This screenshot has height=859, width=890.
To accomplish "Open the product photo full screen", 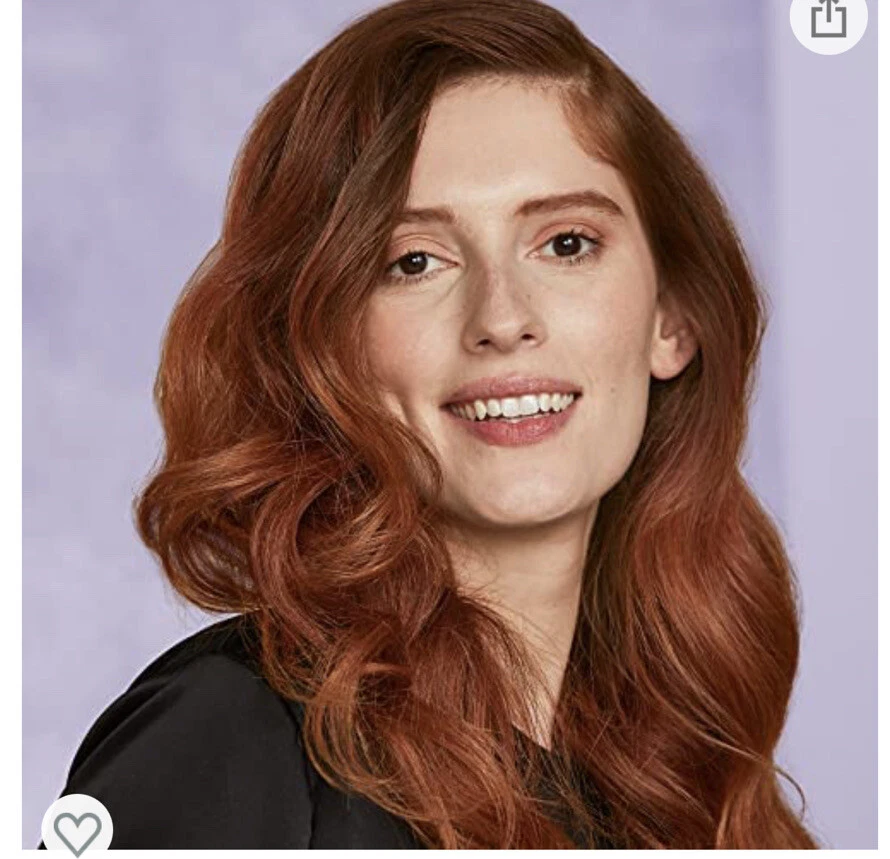I will (x=450, y=430).
